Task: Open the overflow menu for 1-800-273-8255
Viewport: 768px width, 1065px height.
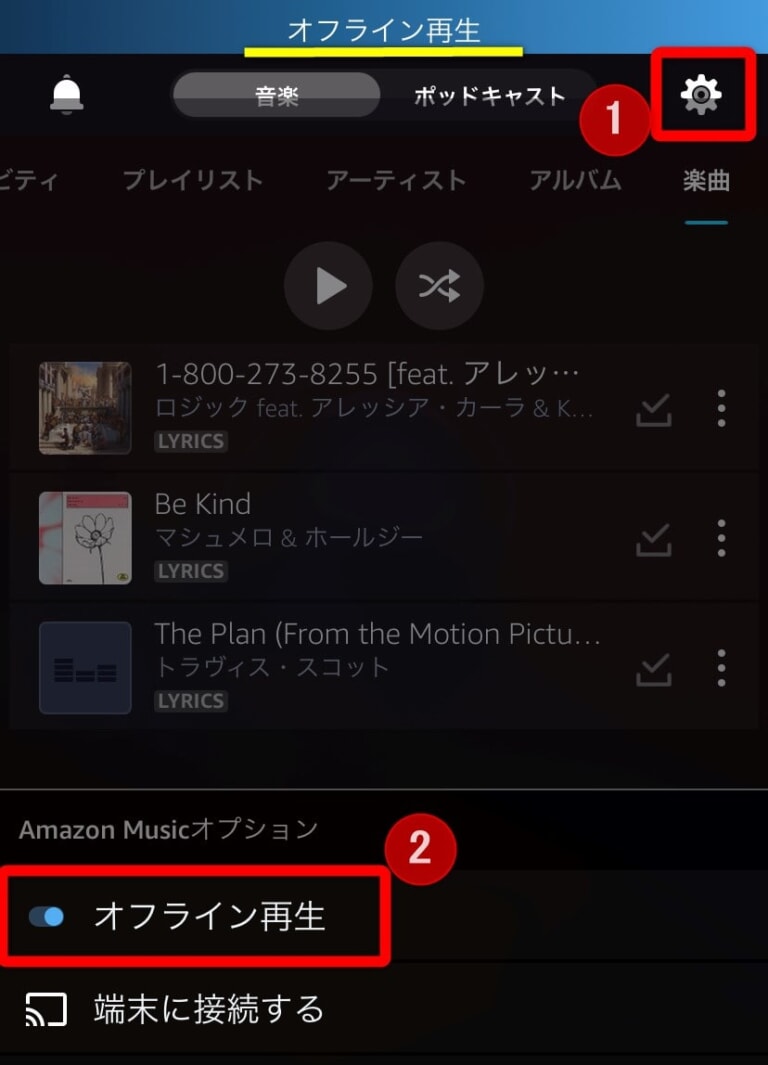Action: click(x=721, y=409)
